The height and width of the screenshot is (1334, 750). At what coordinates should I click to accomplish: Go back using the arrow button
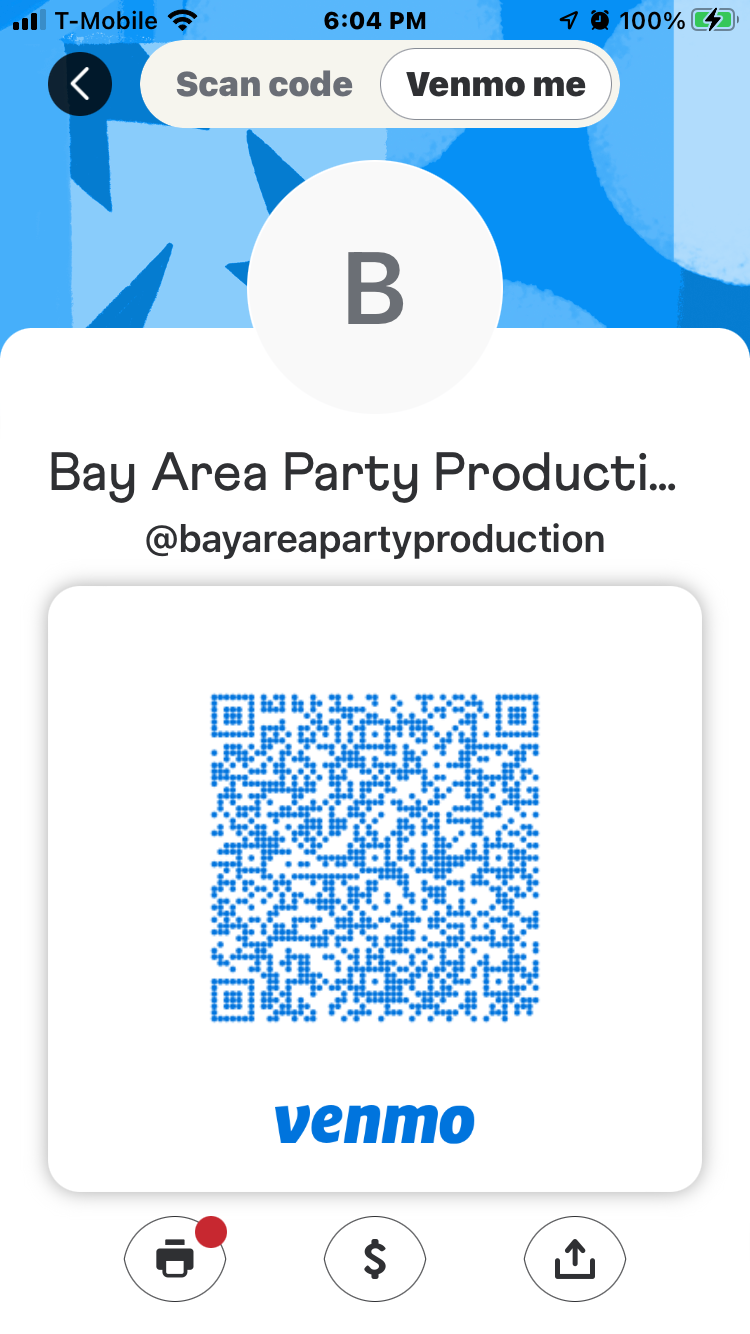[80, 84]
